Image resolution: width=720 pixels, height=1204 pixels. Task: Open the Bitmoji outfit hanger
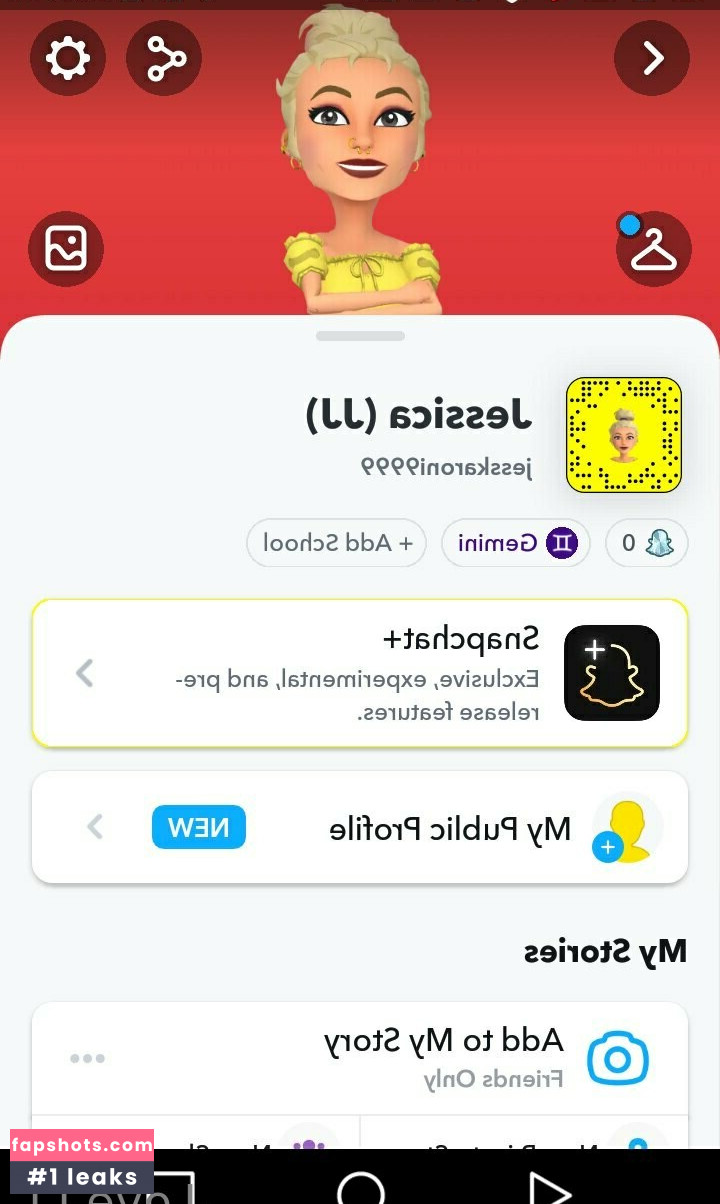[x=654, y=249]
